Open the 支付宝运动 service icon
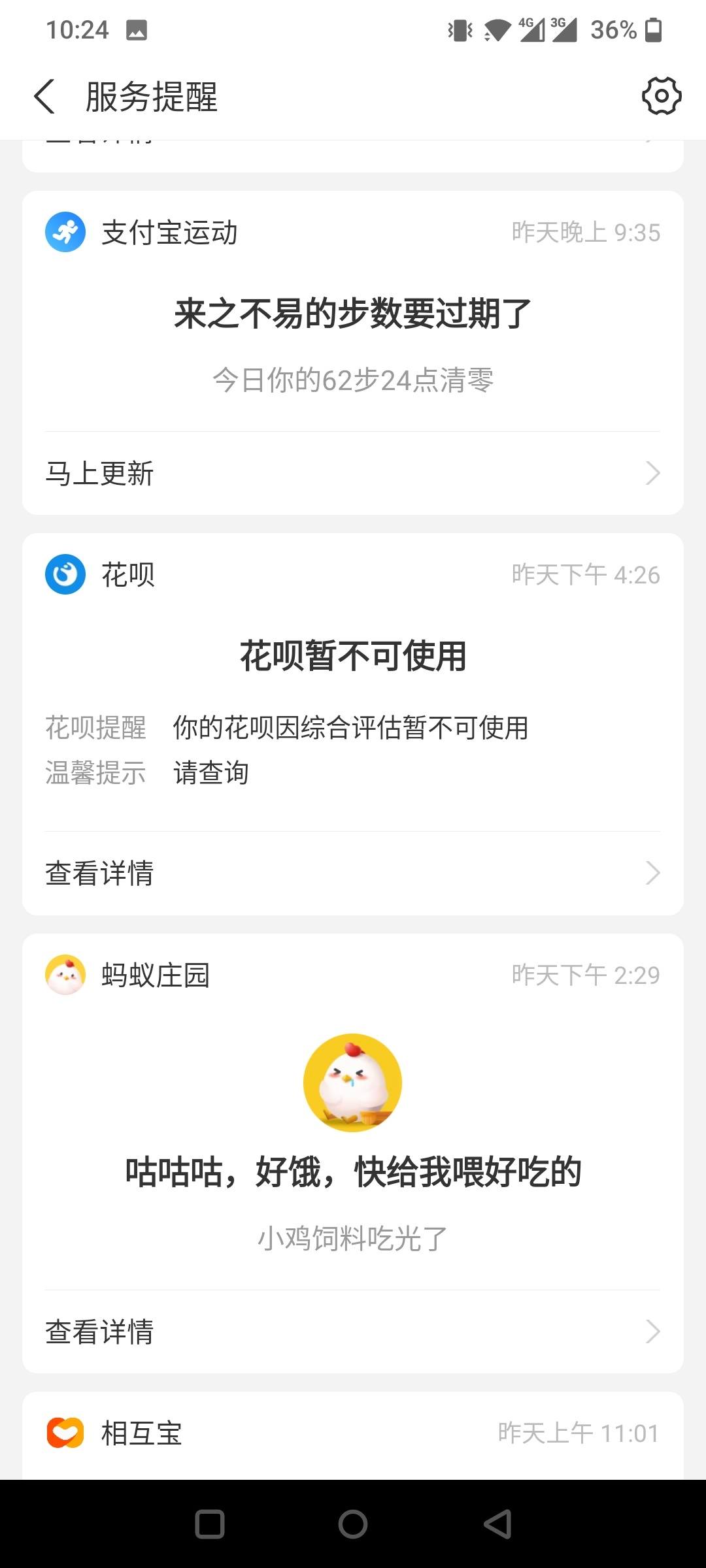Screen dimensions: 706x1568 tap(65, 232)
